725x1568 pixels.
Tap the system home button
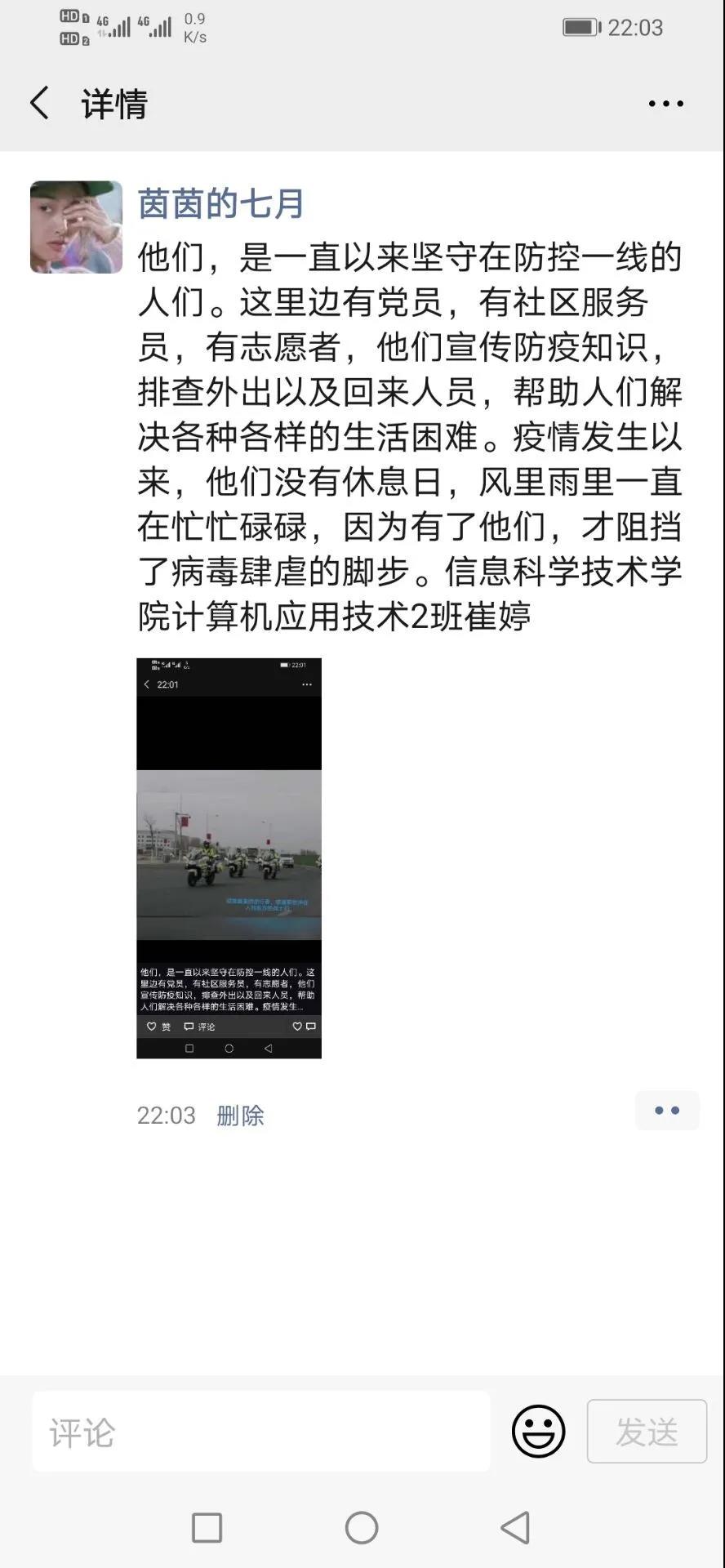[x=362, y=1527]
